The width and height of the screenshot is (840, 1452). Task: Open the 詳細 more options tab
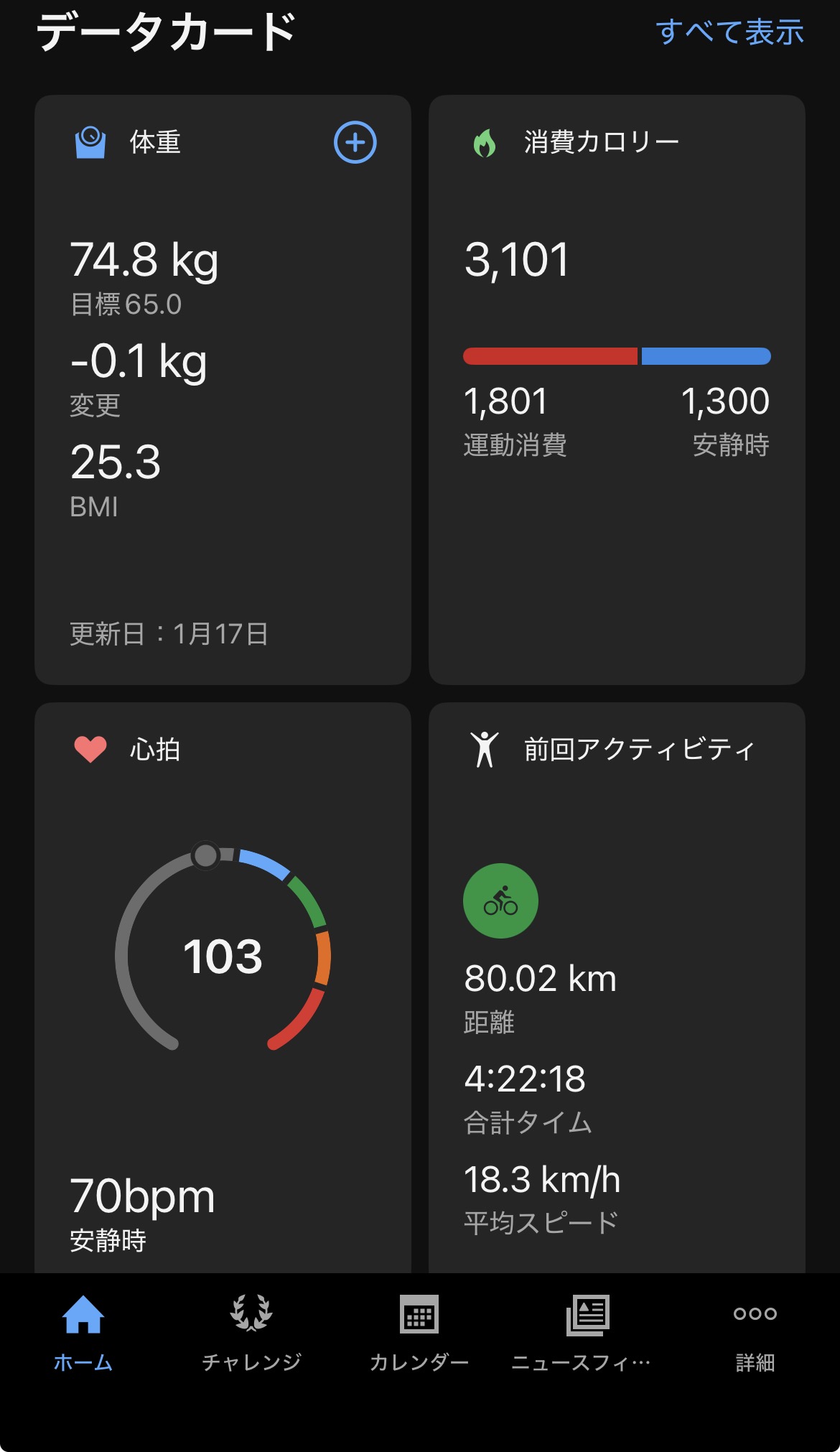(755, 1333)
